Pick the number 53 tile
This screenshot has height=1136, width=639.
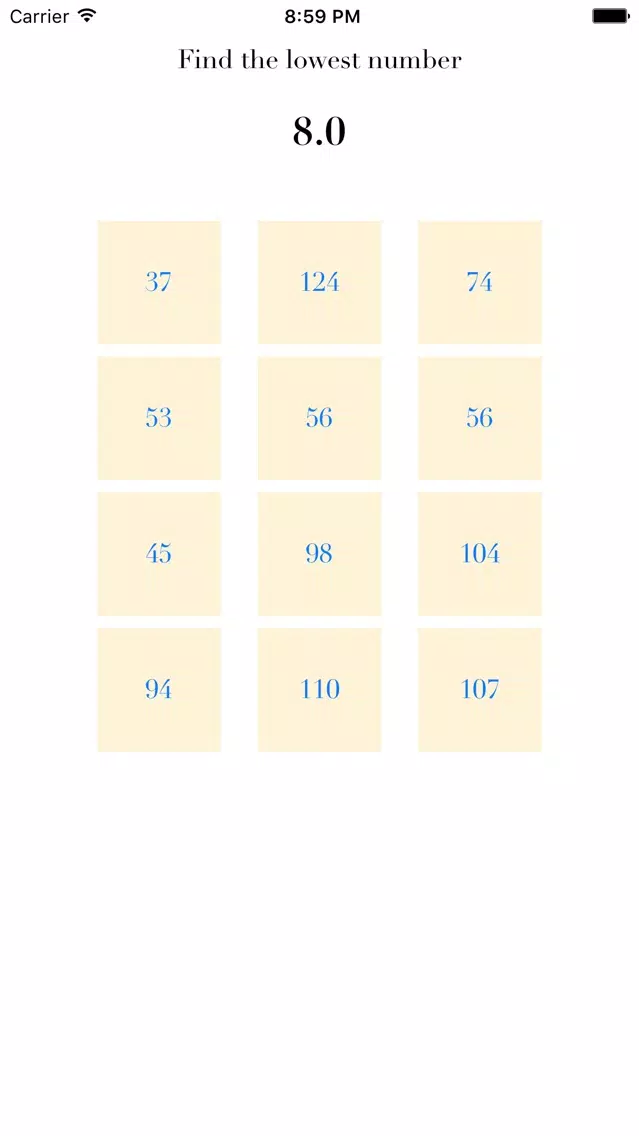159,418
